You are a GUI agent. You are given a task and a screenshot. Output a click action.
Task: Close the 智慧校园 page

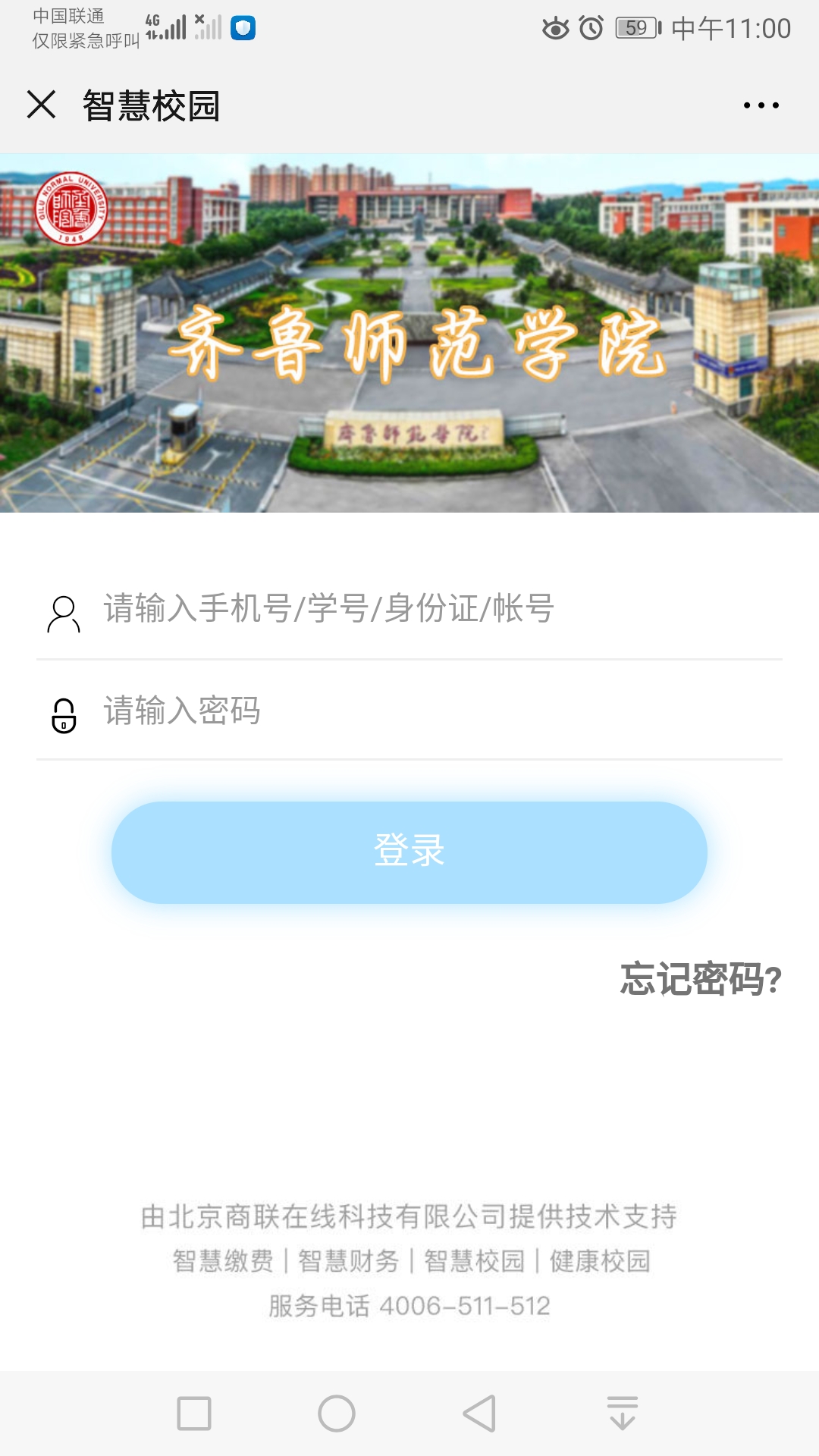(41, 105)
